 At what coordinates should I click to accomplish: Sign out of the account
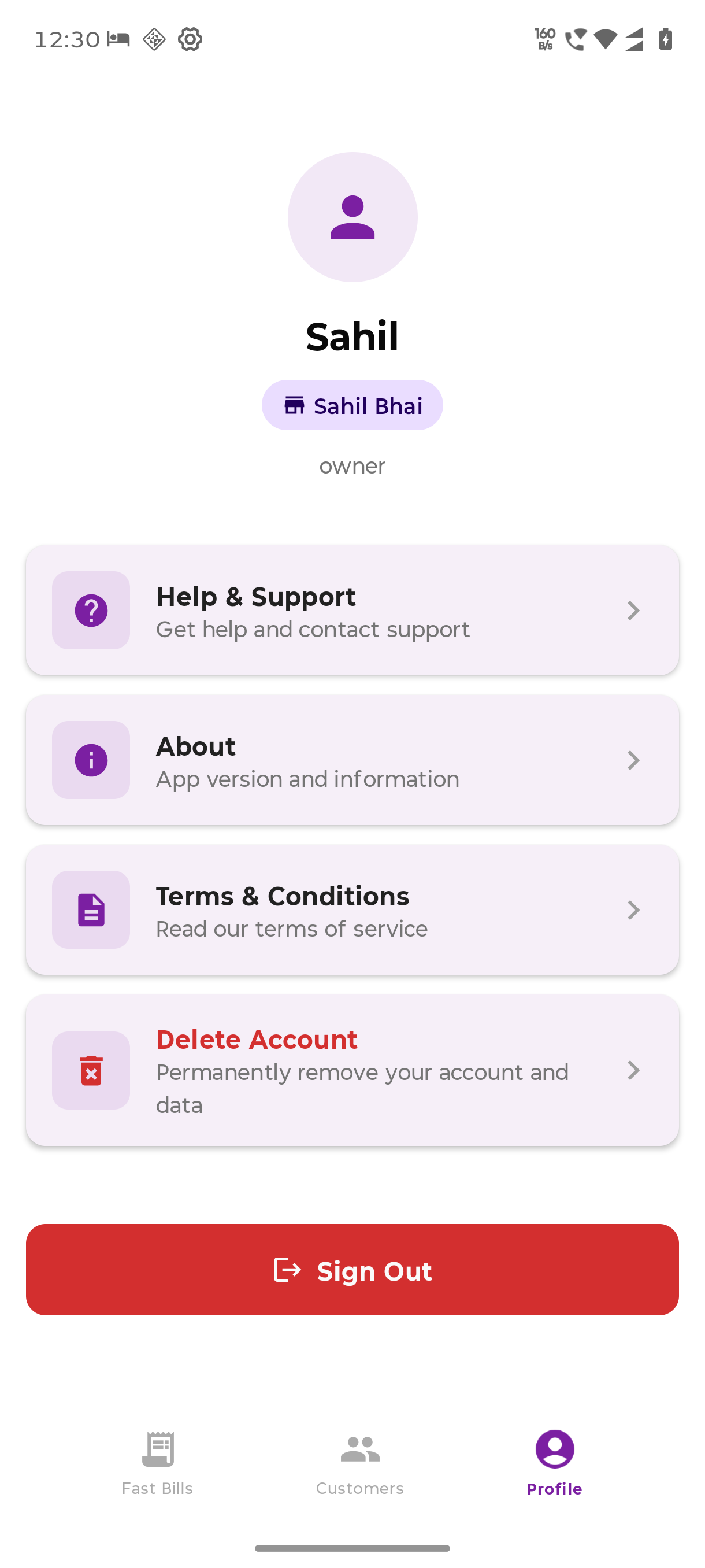coord(351,1270)
